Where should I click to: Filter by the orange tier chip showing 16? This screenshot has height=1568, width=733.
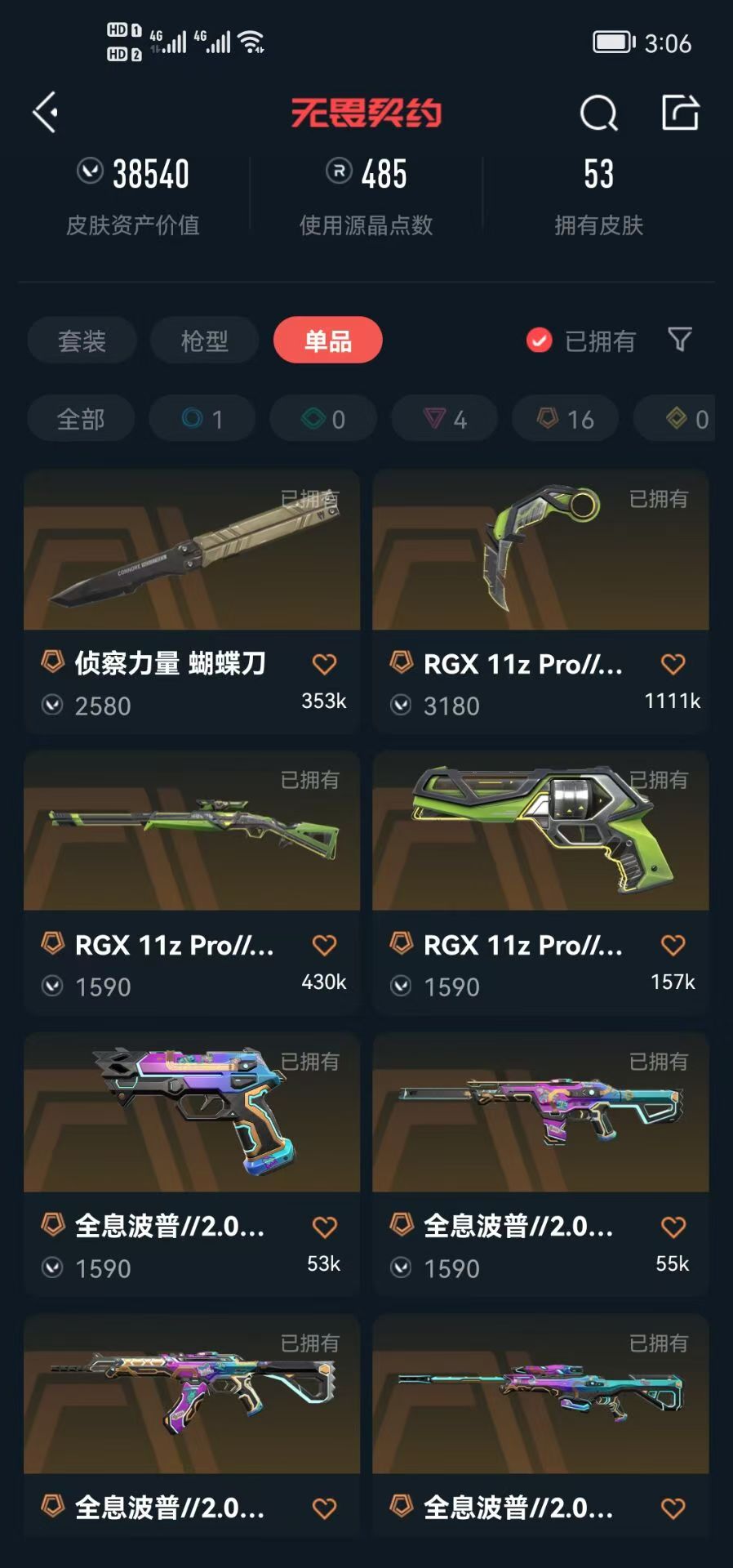click(565, 419)
